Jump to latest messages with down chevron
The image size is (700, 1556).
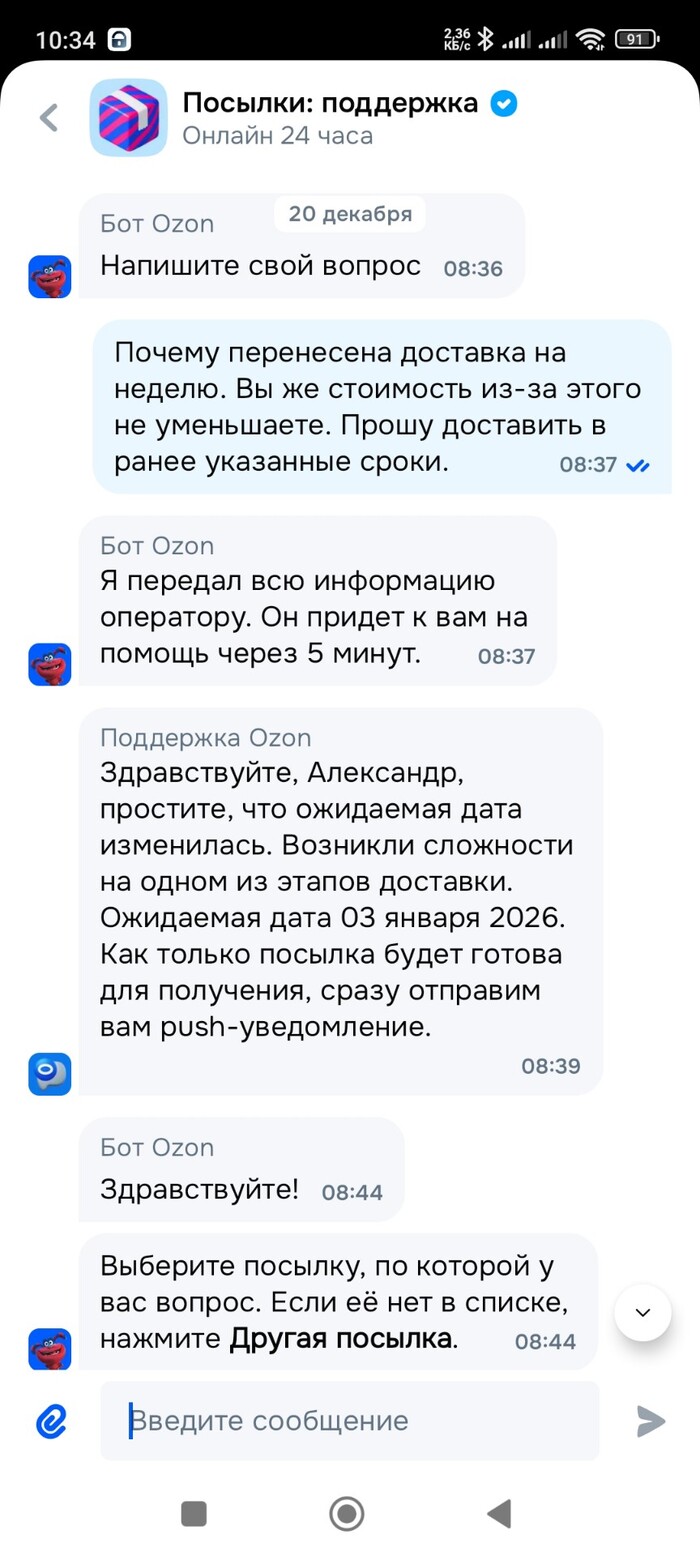pyautogui.click(x=643, y=1312)
